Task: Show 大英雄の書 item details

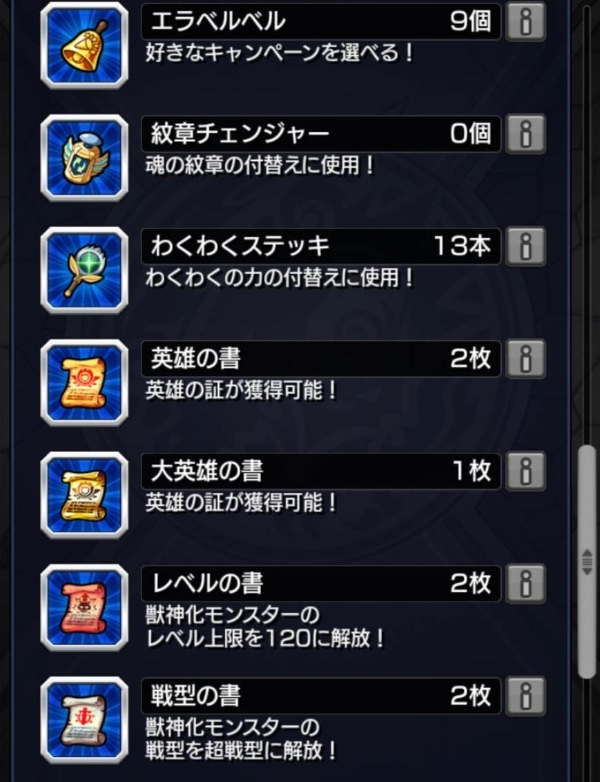Action: (x=525, y=470)
